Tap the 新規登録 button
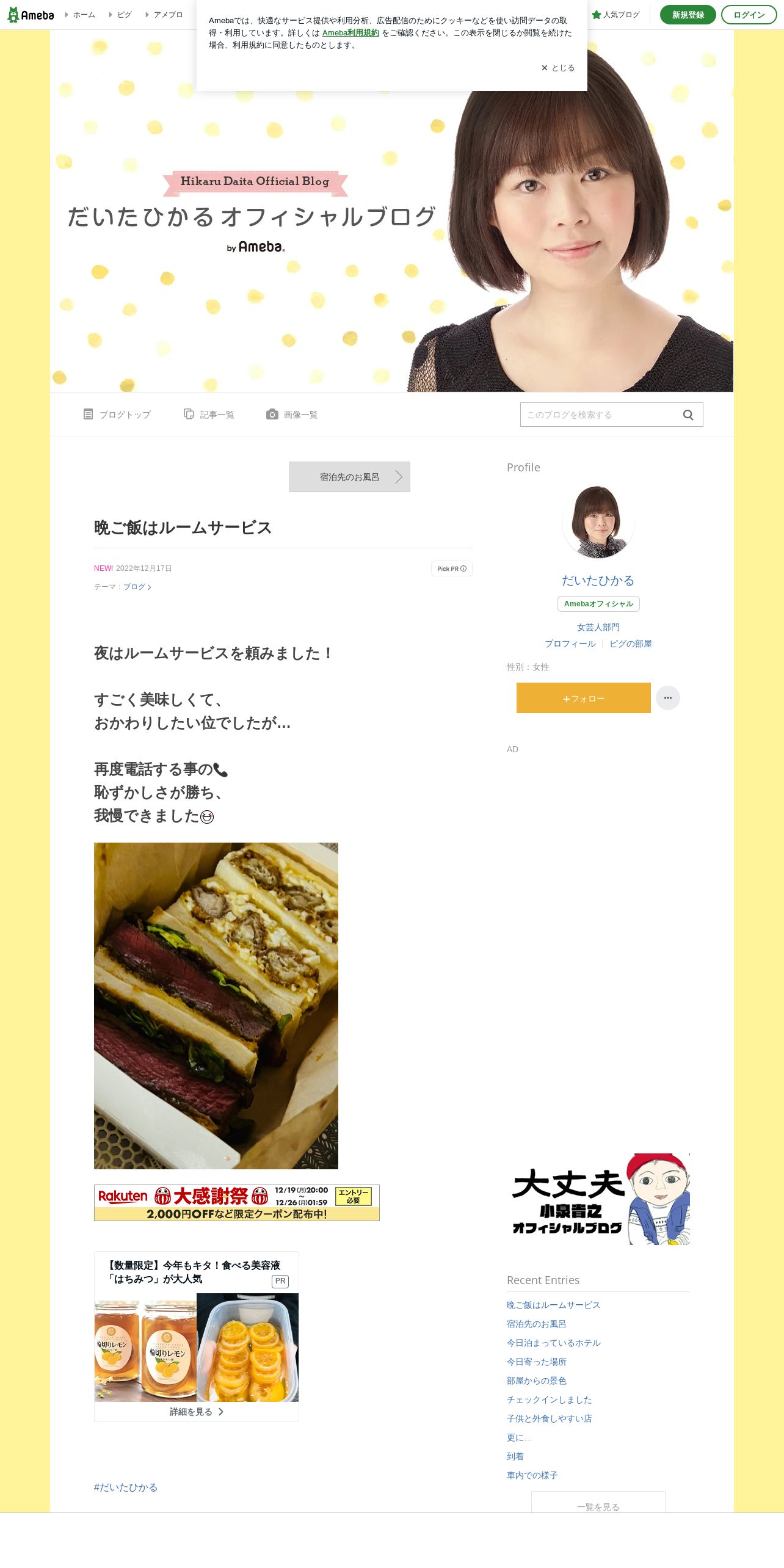The image size is (784, 1568). coord(688,15)
